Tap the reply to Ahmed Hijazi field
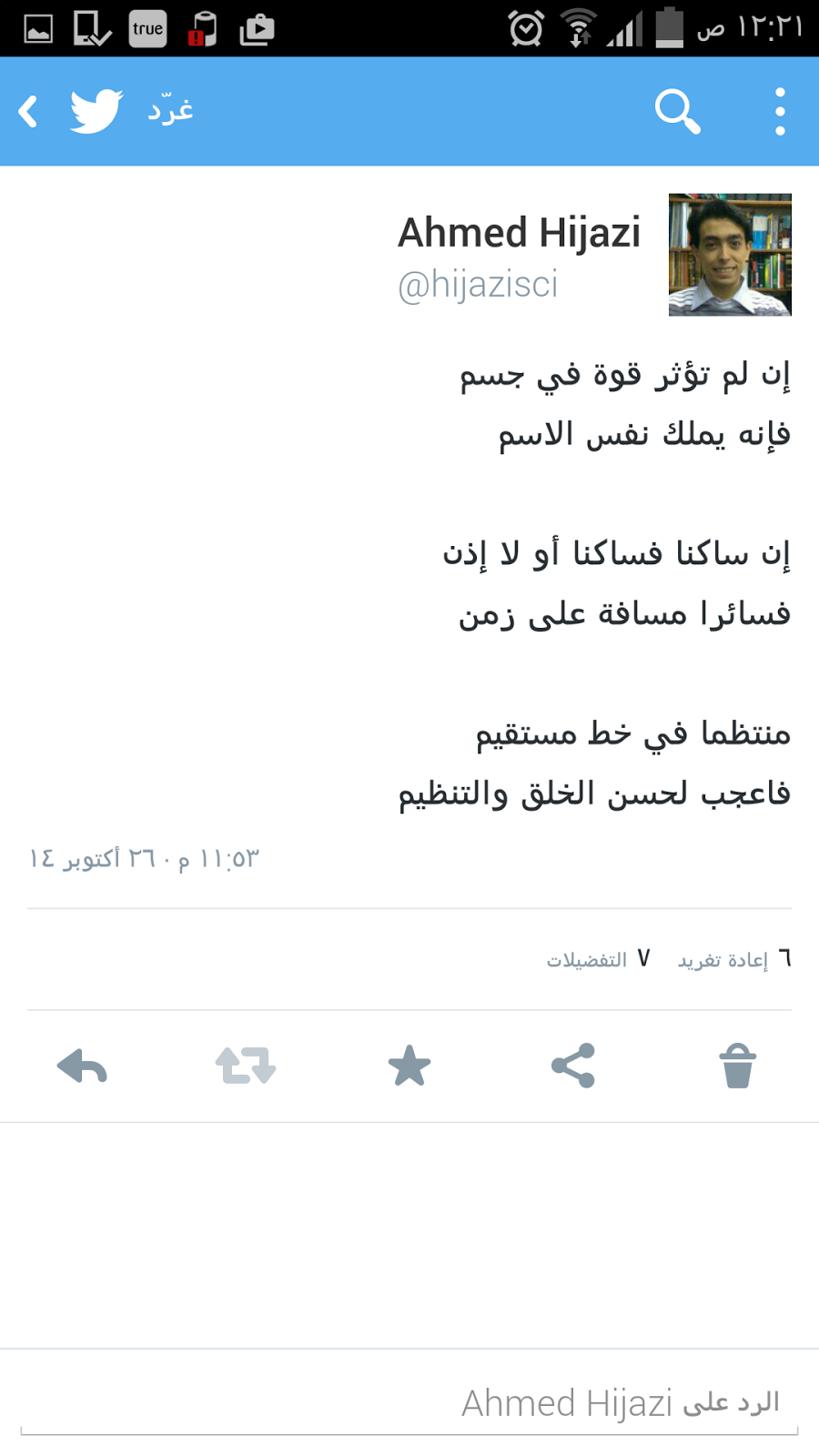 (x=409, y=1403)
